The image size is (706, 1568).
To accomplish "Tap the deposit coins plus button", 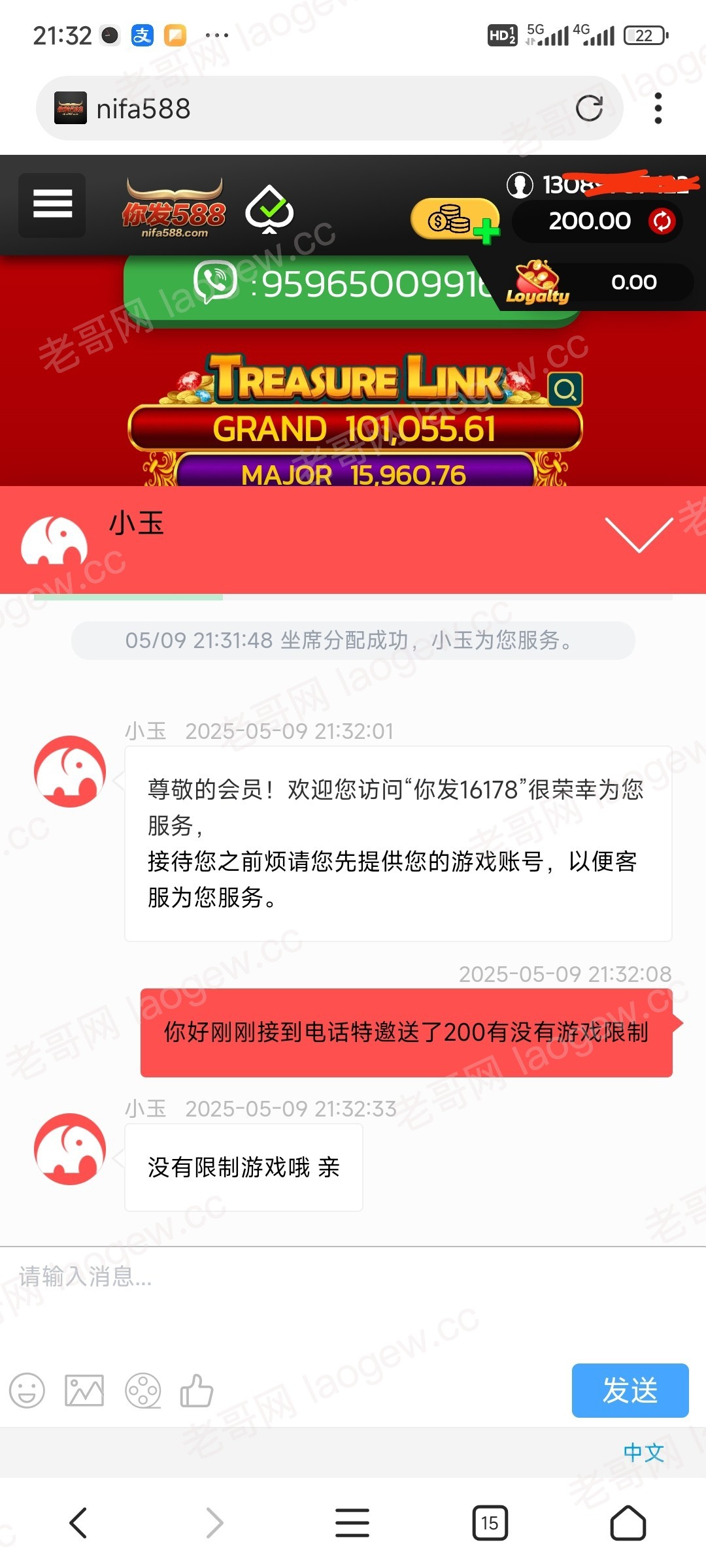I will (x=456, y=220).
